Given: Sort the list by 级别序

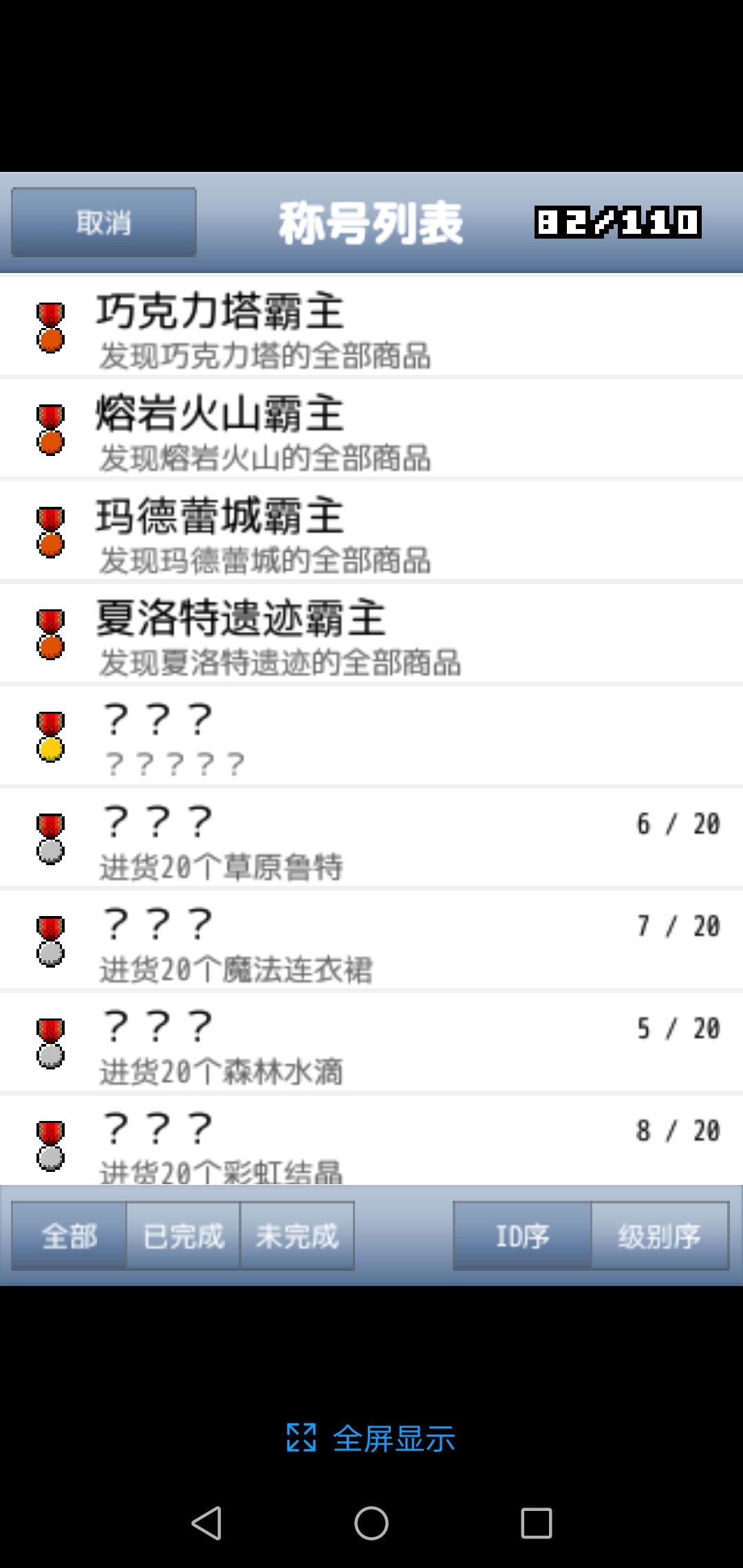Looking at the screenshot, I should click(660, 1235).
